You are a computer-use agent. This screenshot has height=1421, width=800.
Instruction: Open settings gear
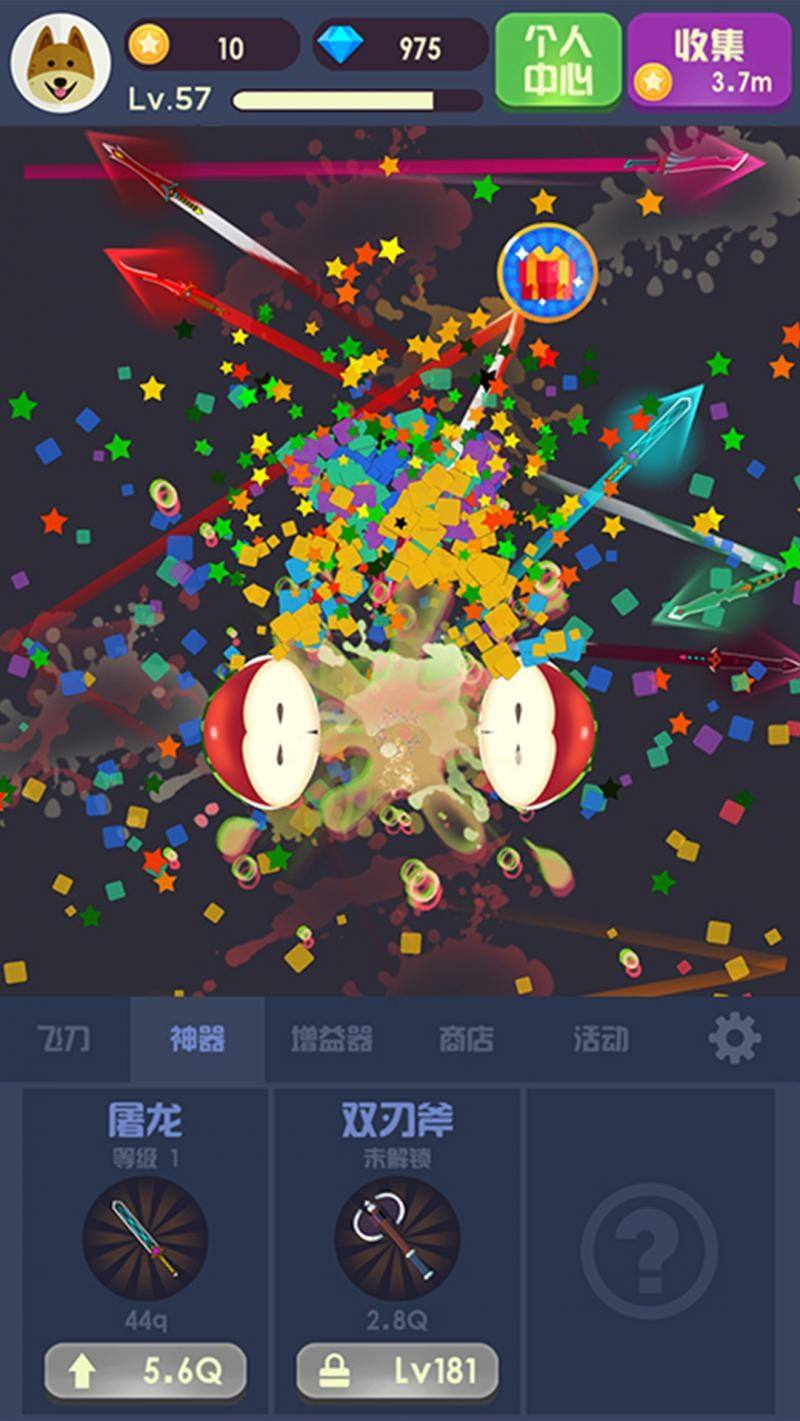(x=735, y=1039)
